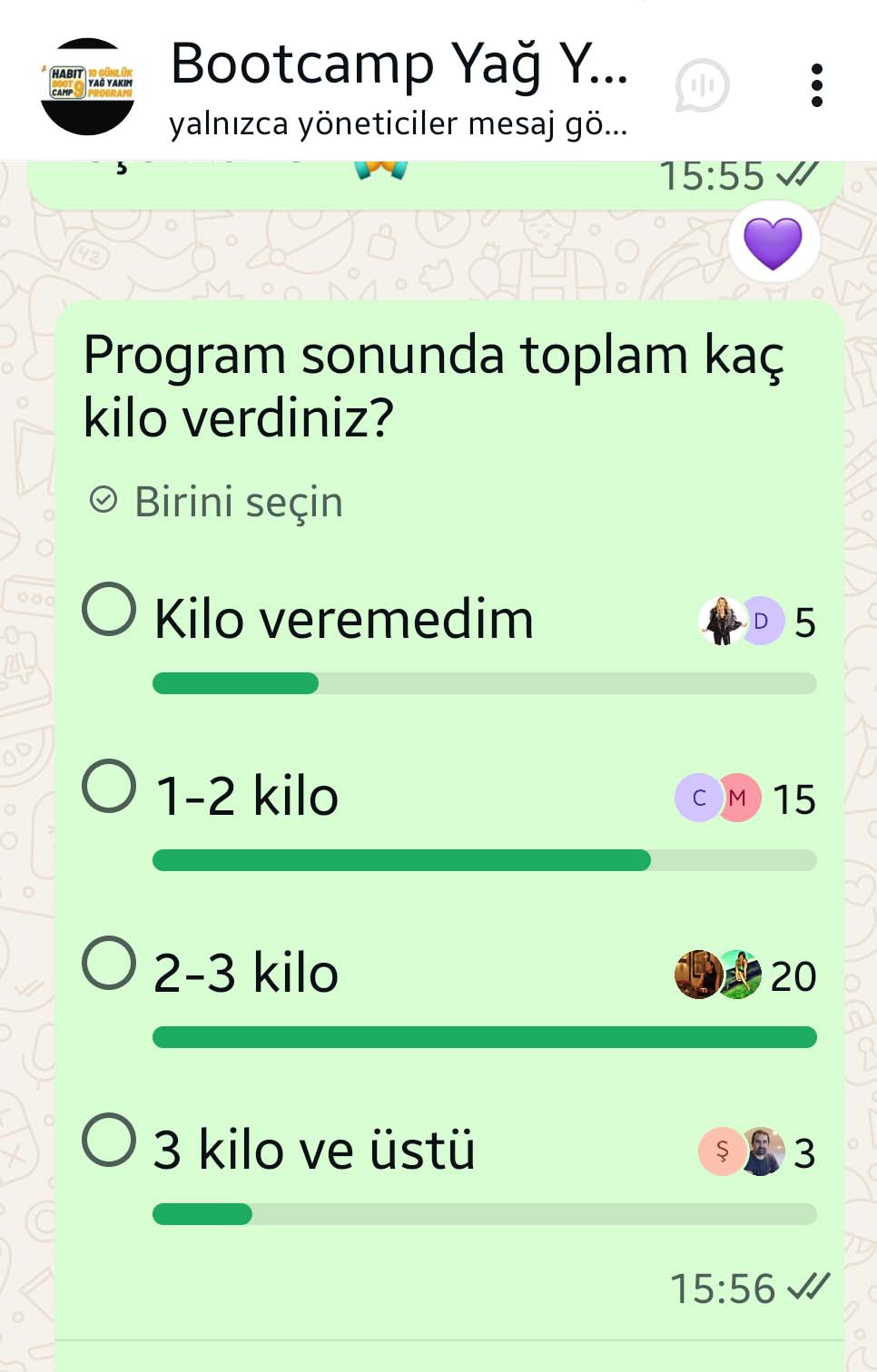Vote for the '1-2 kilo' option
This screenshot has width=877, height=1372.
[109, 786]
